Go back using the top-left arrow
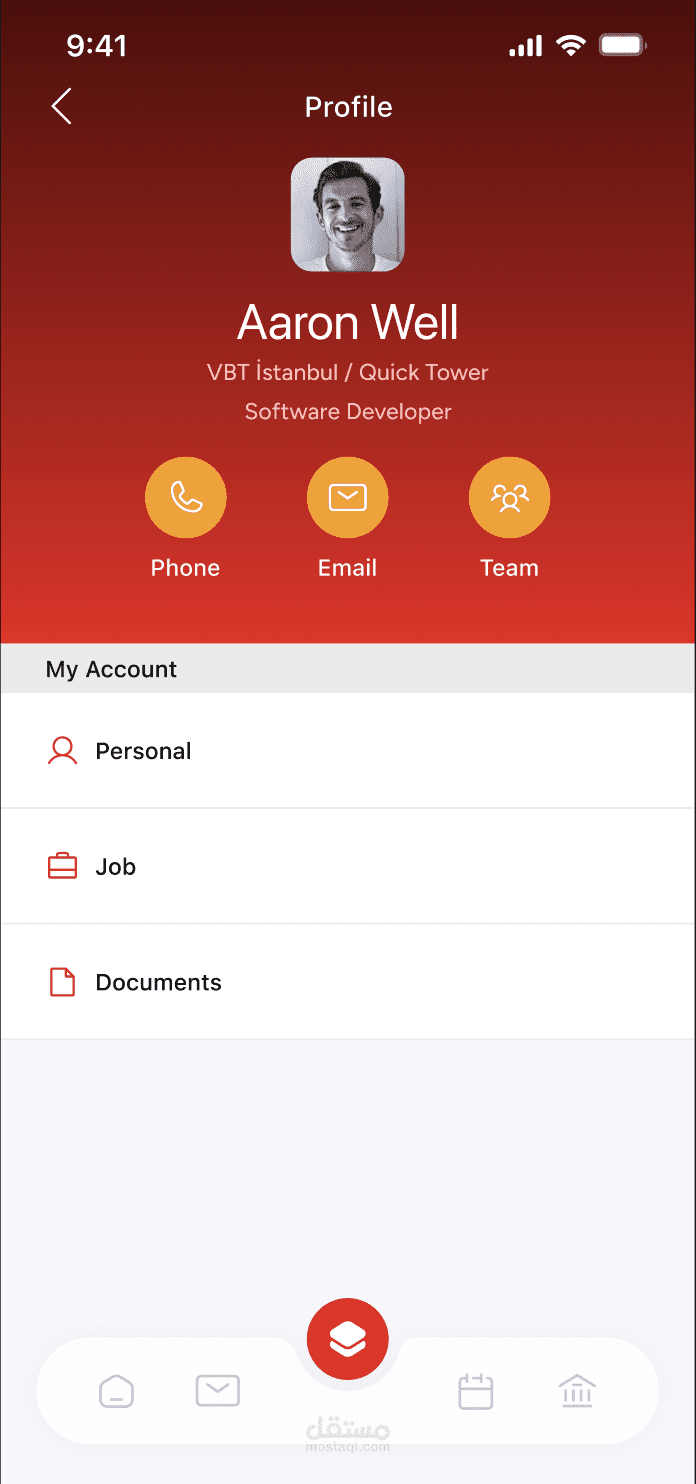This screenshot has width=696, height=1484. 62,106
